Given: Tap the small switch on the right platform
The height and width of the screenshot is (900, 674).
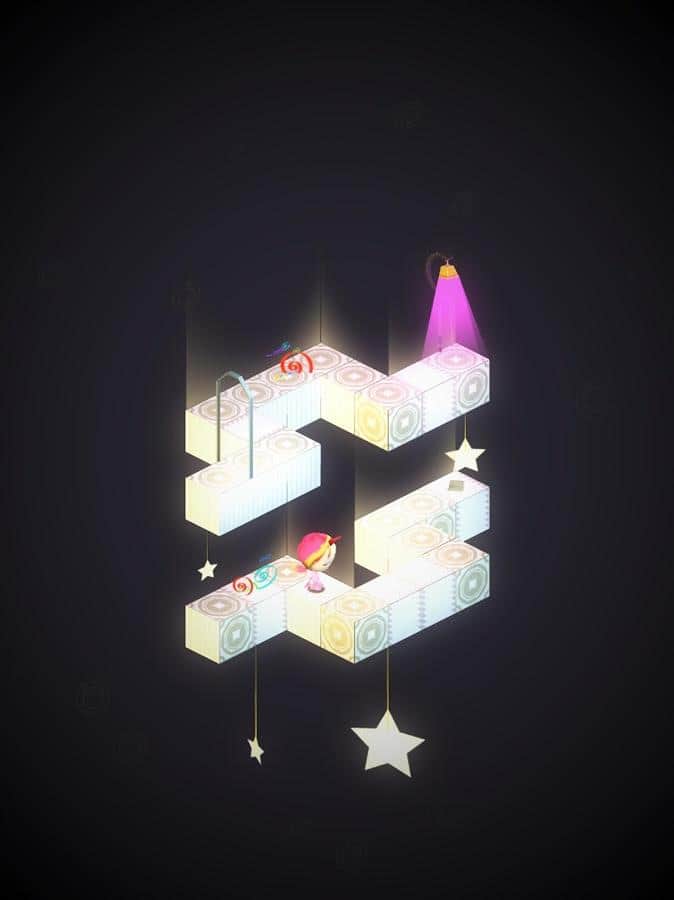Looking at the screenshot, I should click(456, 485).
